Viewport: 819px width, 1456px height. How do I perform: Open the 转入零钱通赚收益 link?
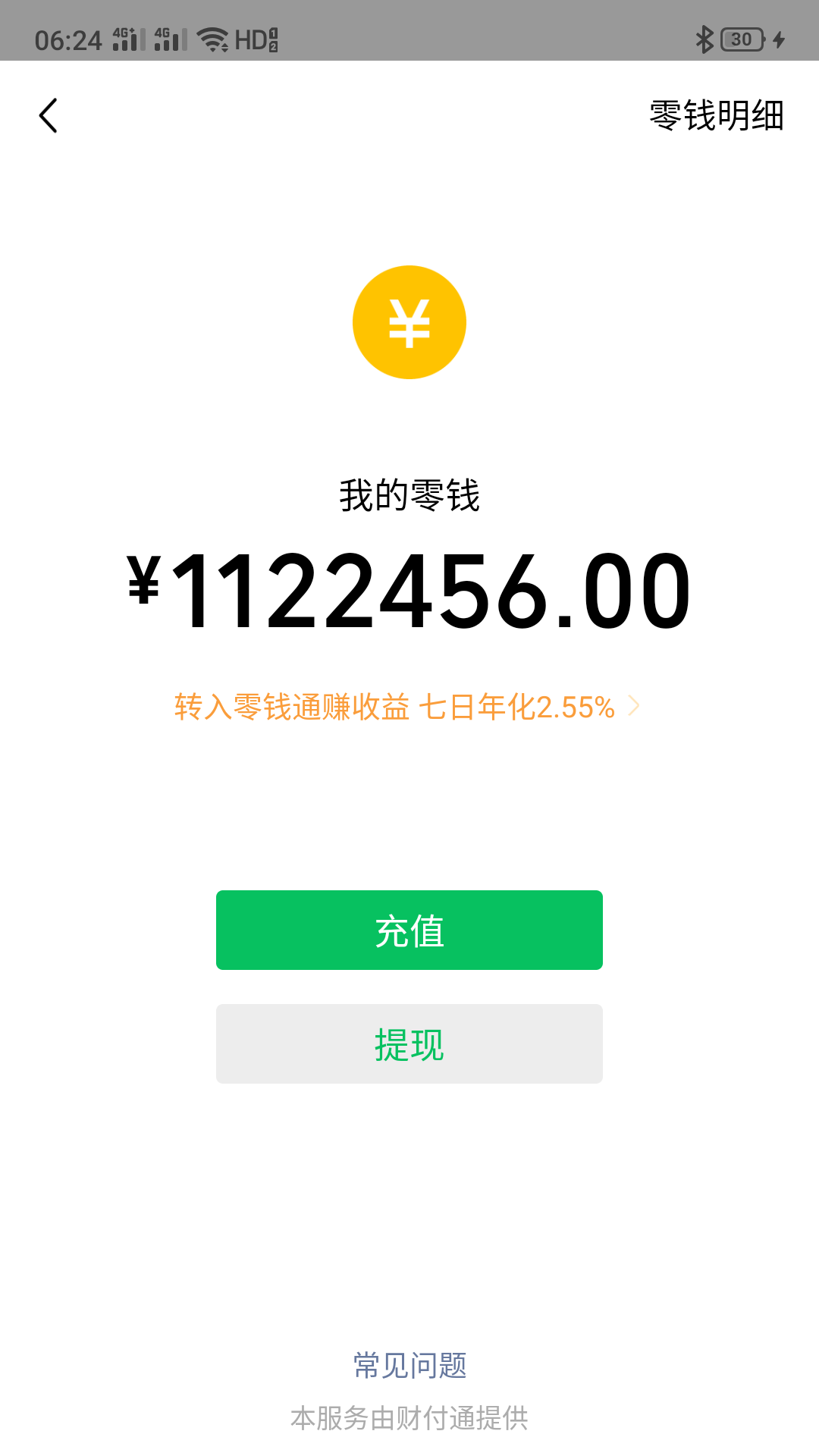pos(407,707)
